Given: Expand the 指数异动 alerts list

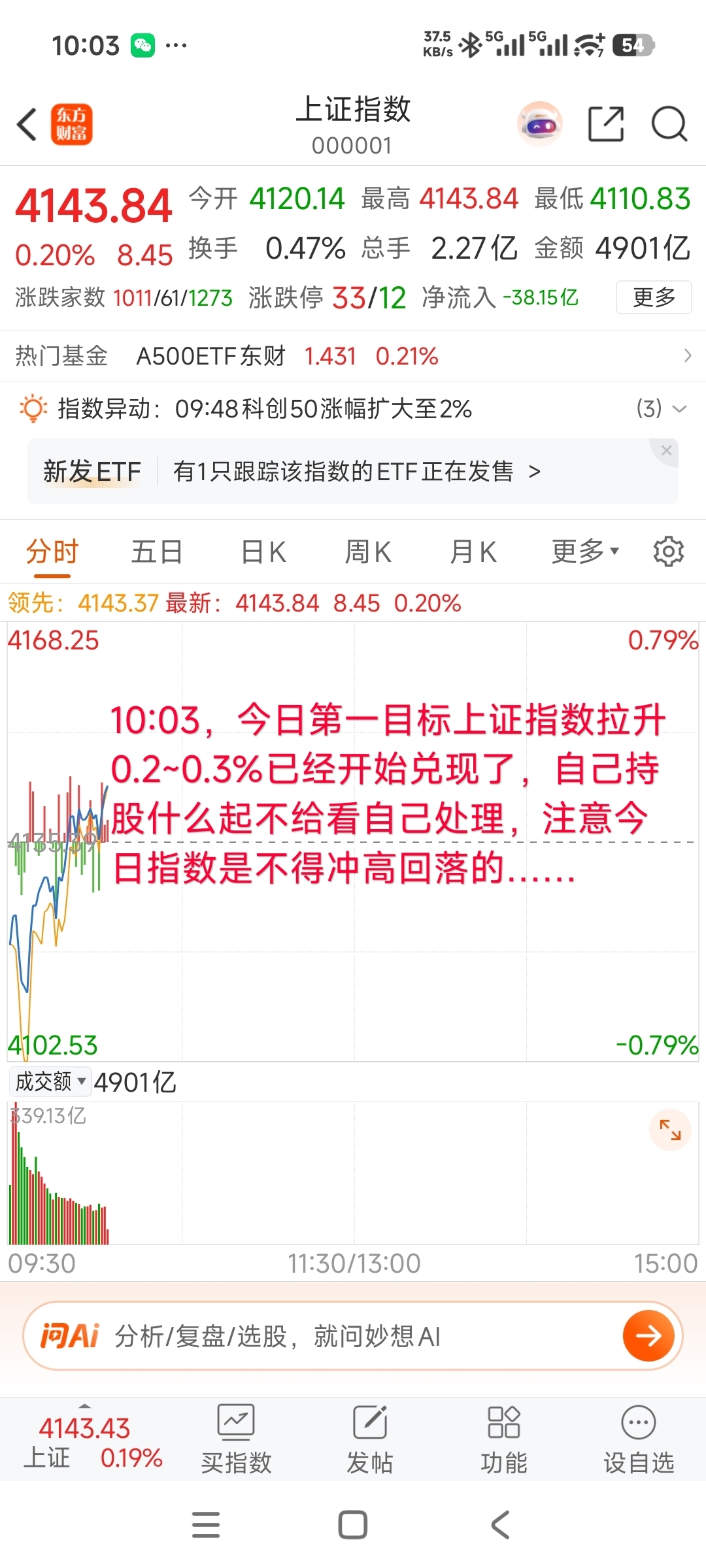Looking at the screenshot, I should click(662, 409).
